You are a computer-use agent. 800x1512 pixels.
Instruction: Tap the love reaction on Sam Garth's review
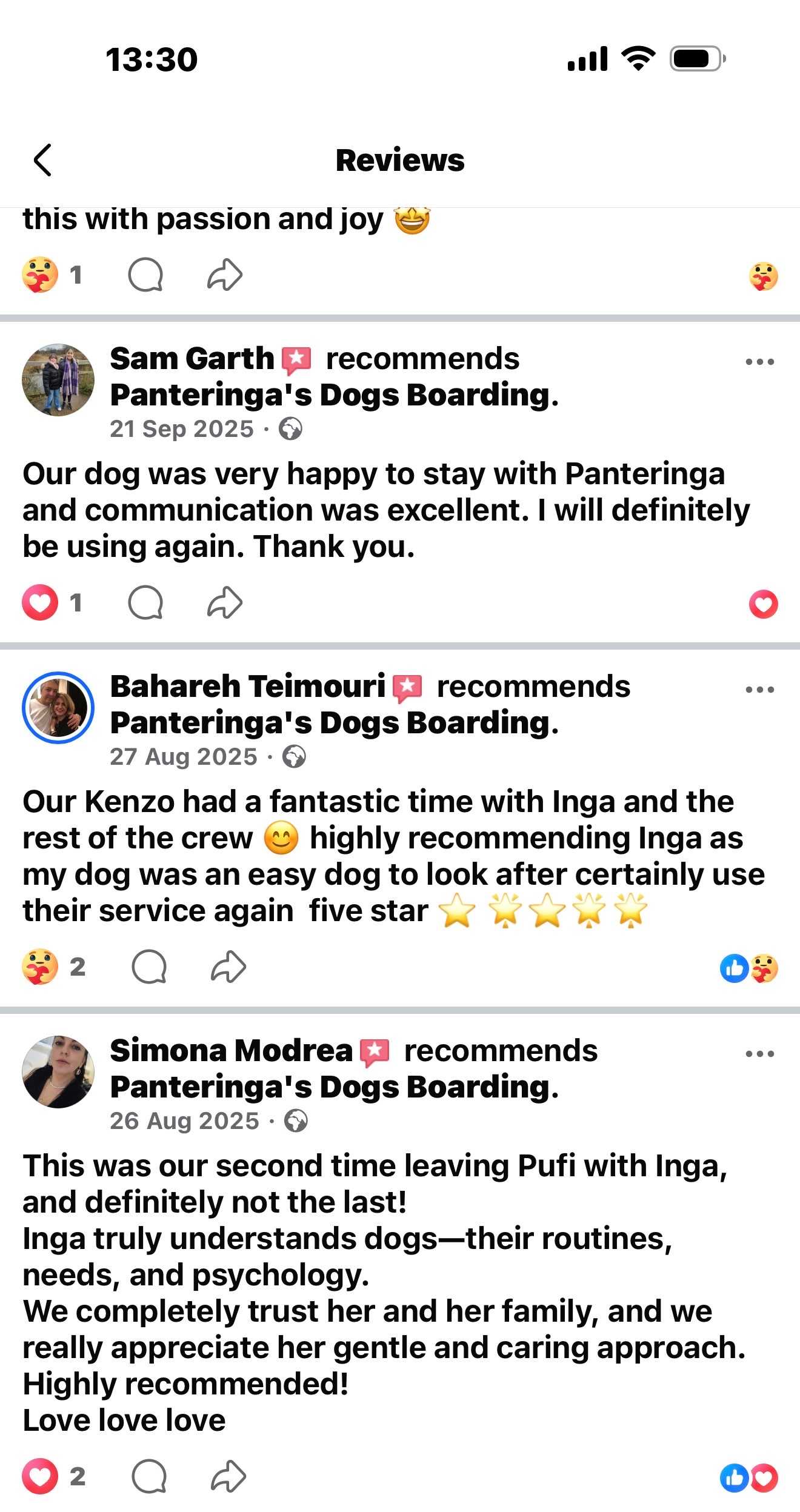tap(40, 603)
